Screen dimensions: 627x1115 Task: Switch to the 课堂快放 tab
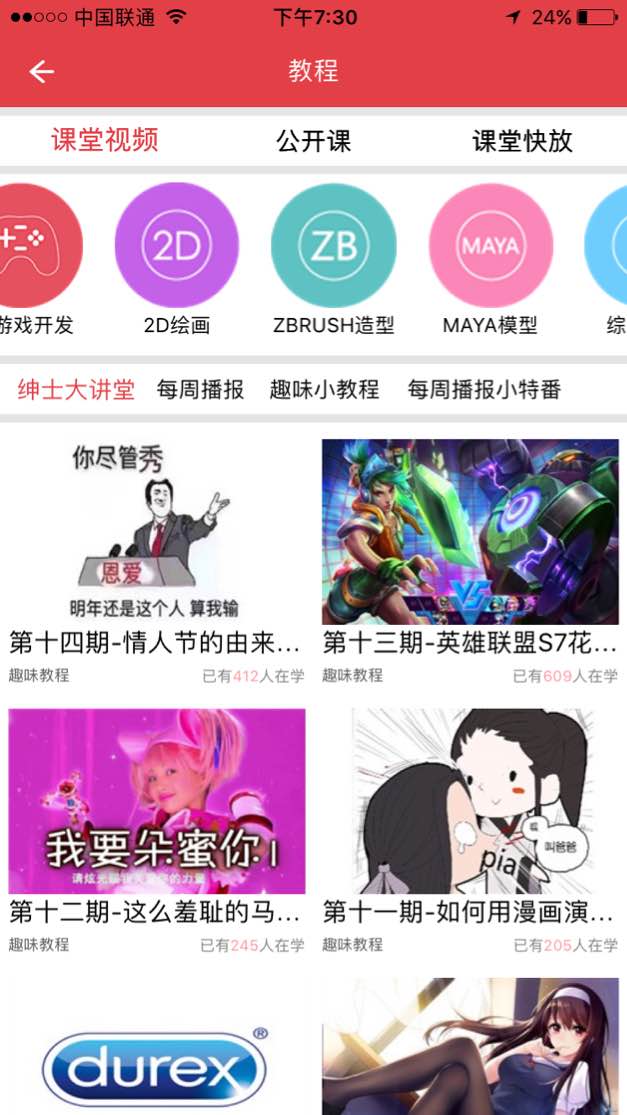pos(522,141)
